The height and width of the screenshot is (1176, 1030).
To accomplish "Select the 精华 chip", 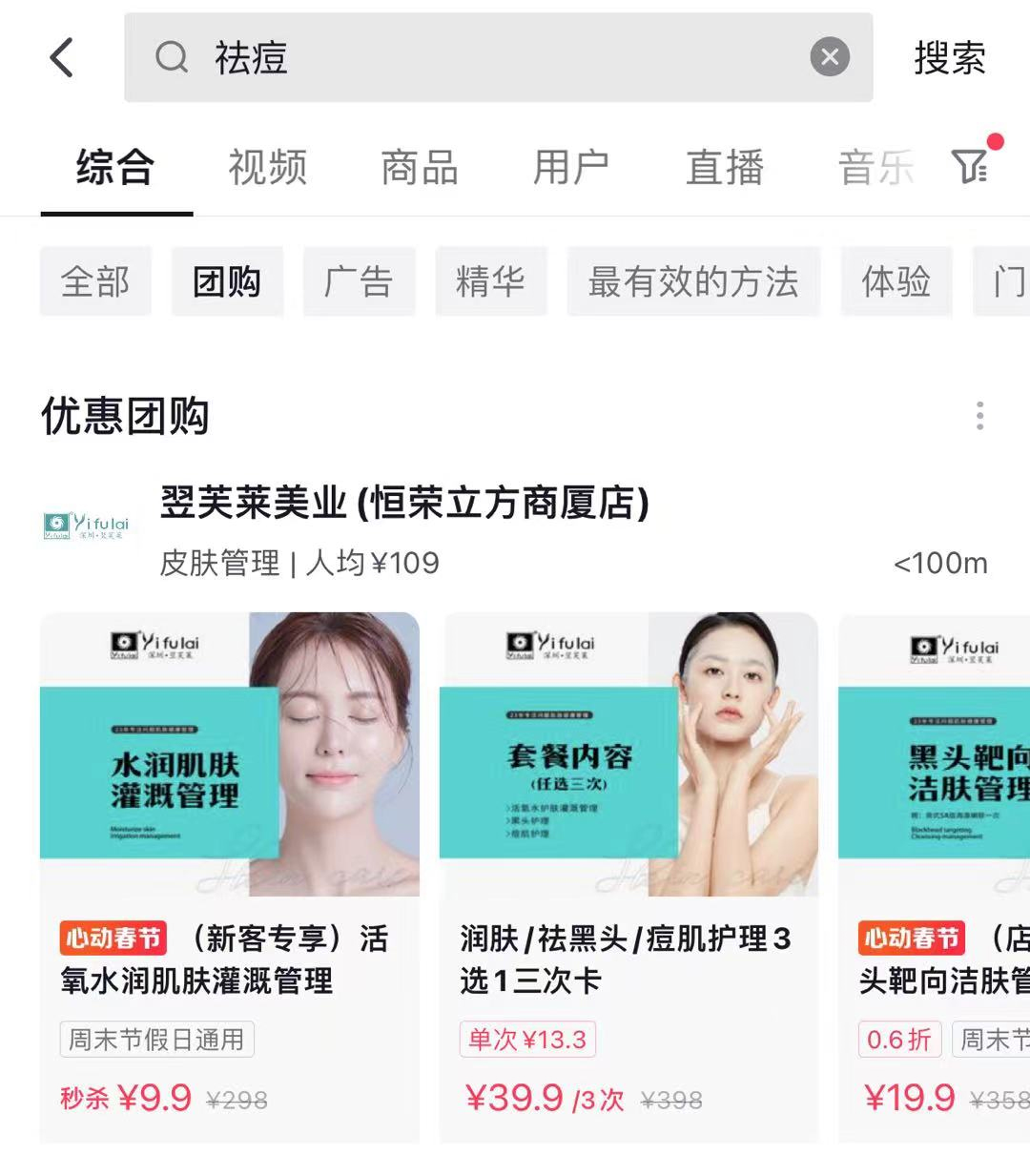I will (490, 281).
